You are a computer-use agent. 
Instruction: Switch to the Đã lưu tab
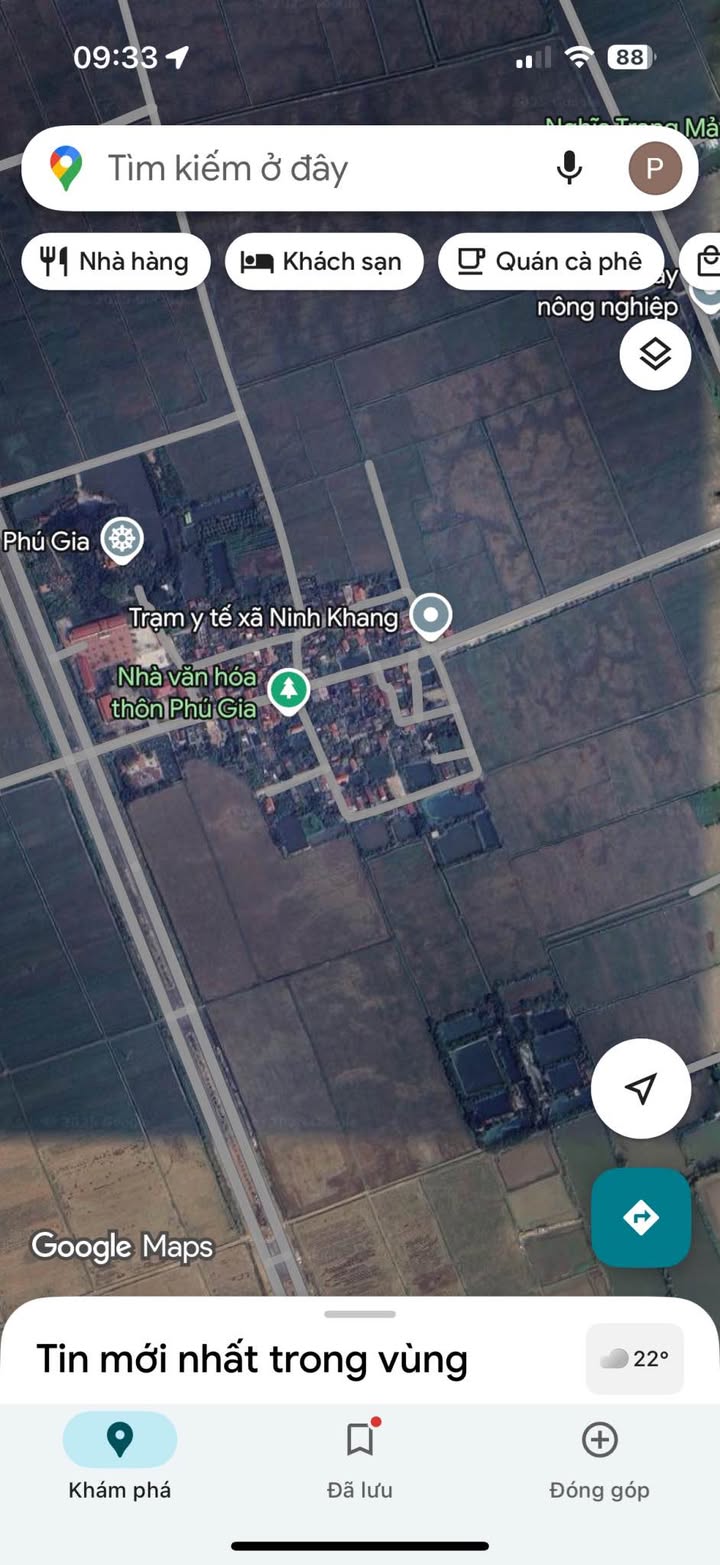point(360,1458)
